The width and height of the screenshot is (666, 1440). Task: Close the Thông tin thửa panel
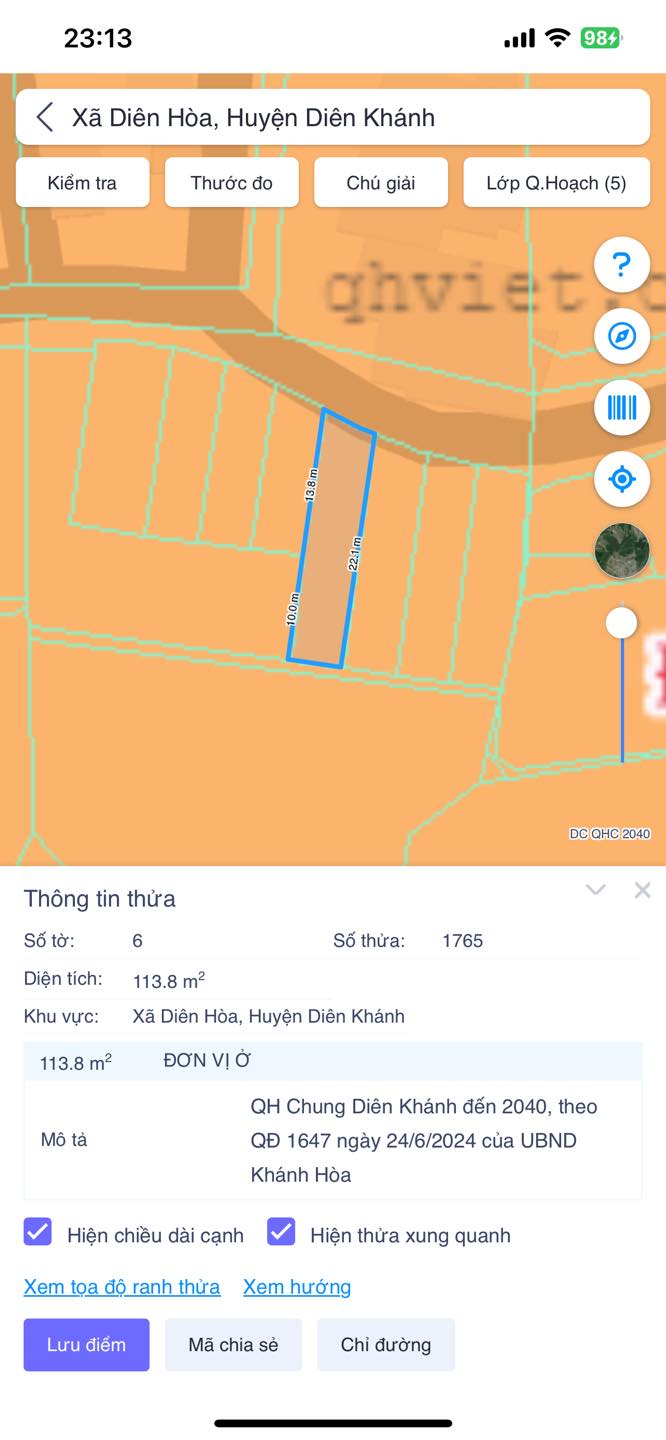(x=643, y=890)
